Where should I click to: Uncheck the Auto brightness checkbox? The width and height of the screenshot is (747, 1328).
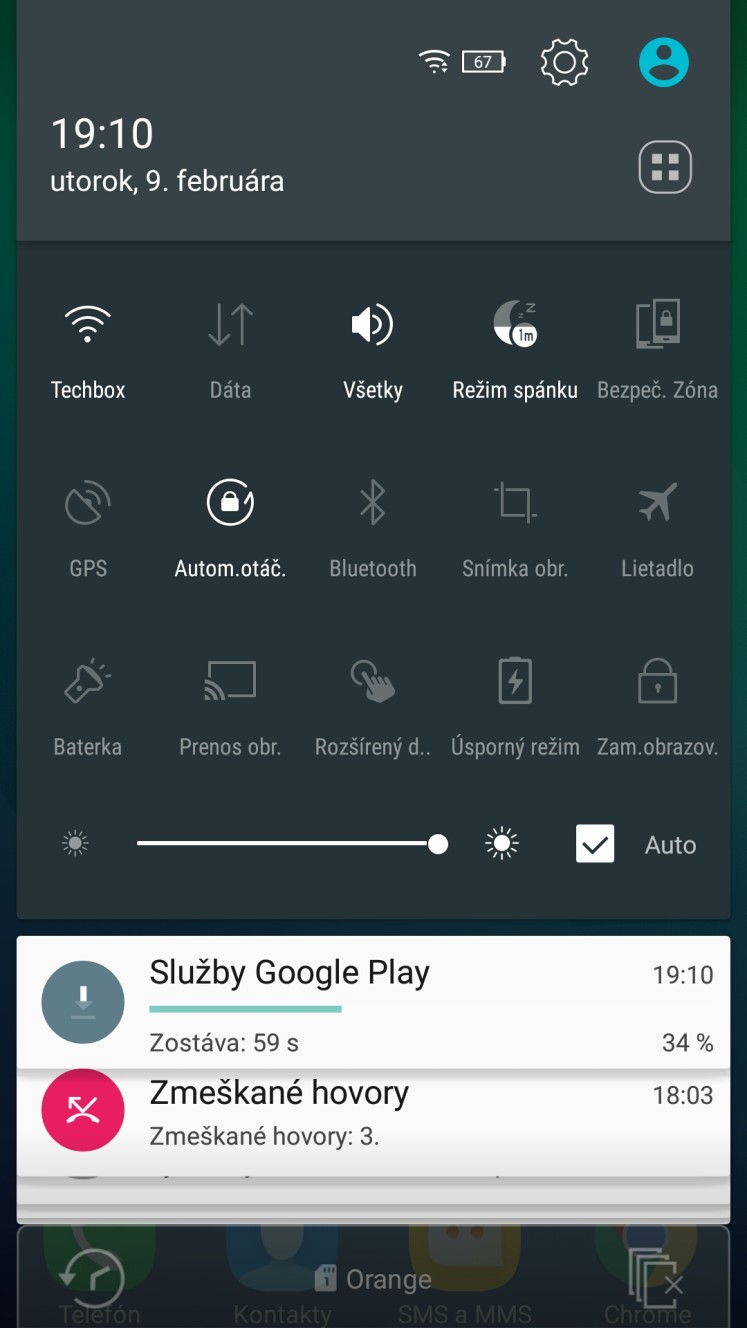(x=595, y=844)
